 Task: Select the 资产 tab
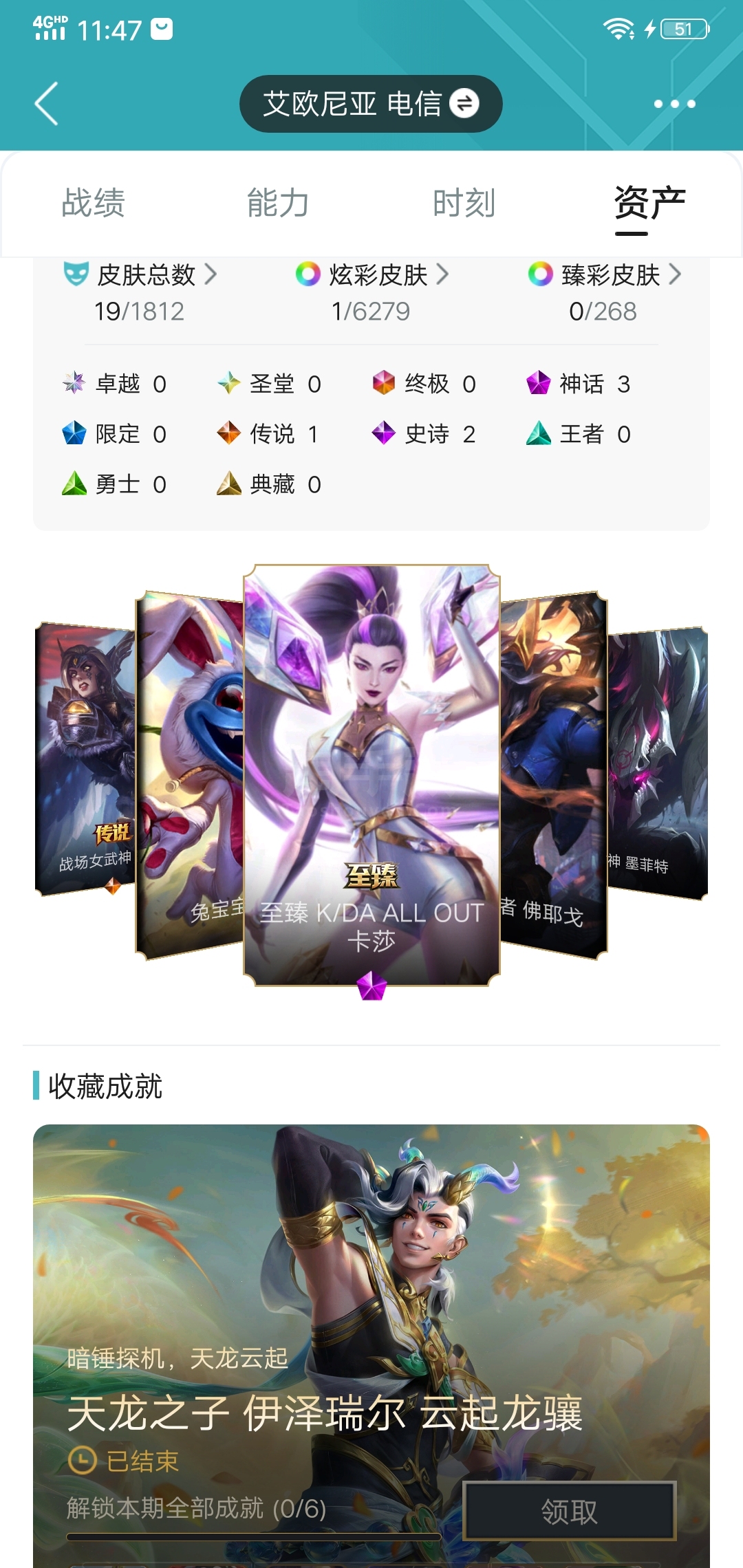650,204
